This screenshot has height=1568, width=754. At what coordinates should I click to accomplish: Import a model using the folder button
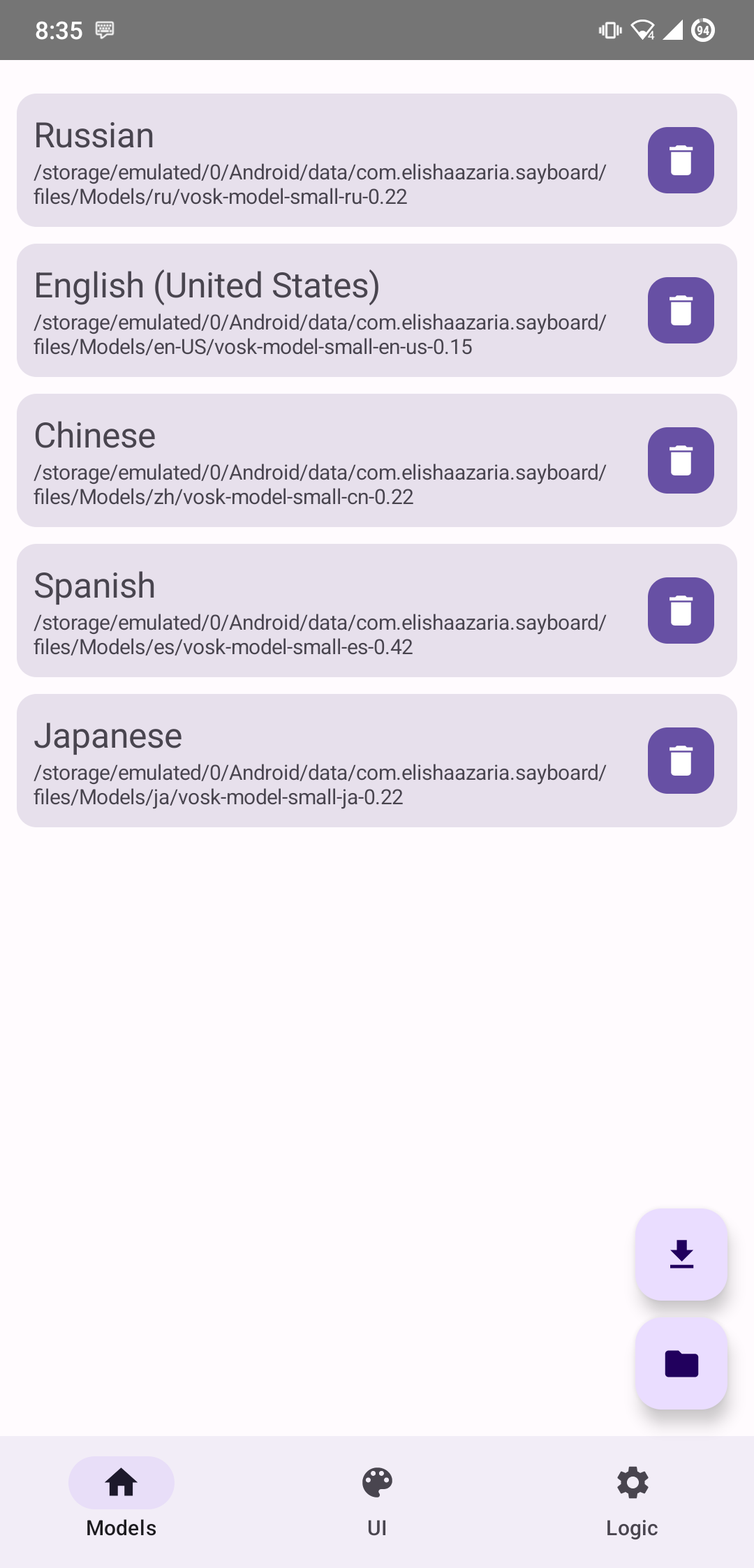[x=681, y=1363]
